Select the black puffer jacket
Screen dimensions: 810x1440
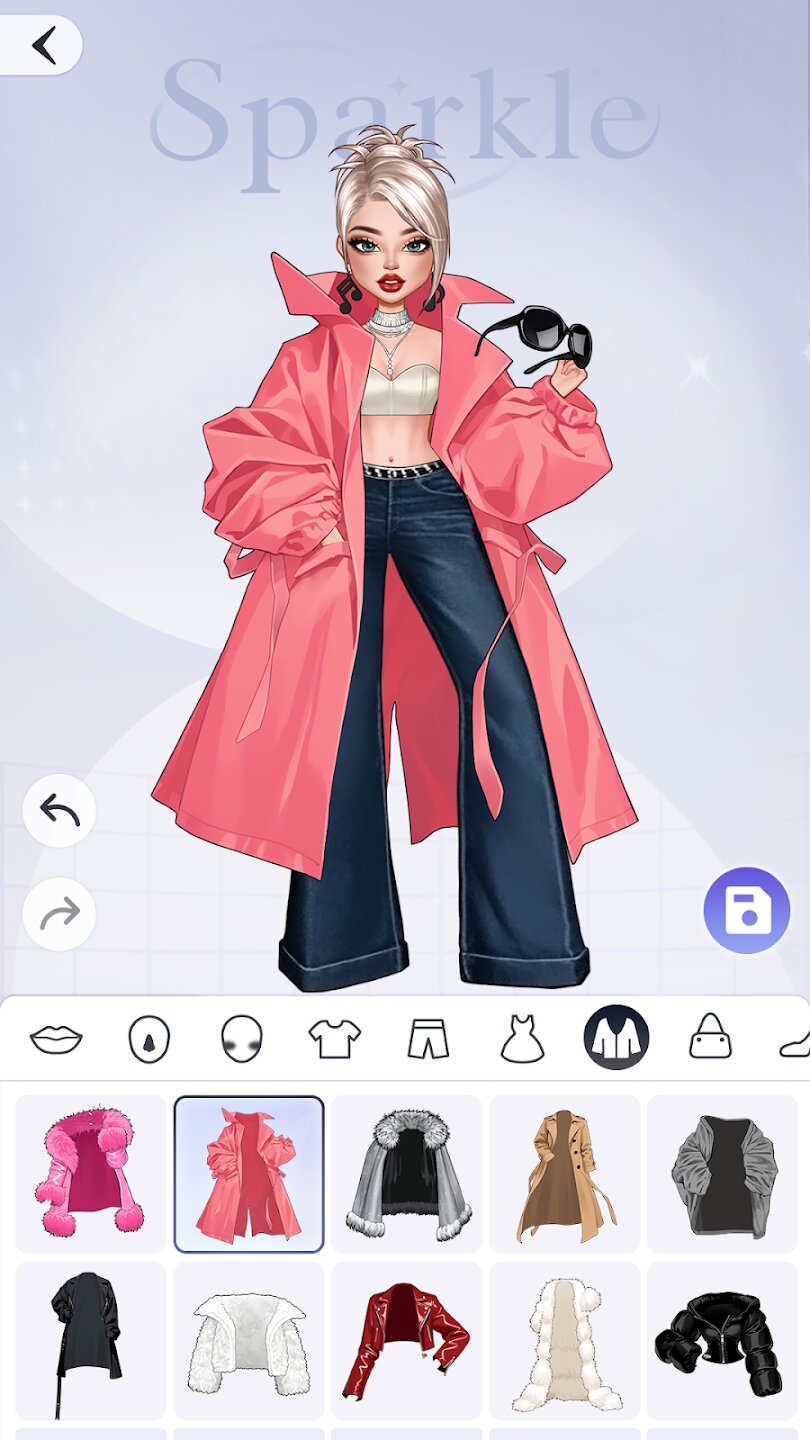pyautogui.click(x=722, y=1340)
